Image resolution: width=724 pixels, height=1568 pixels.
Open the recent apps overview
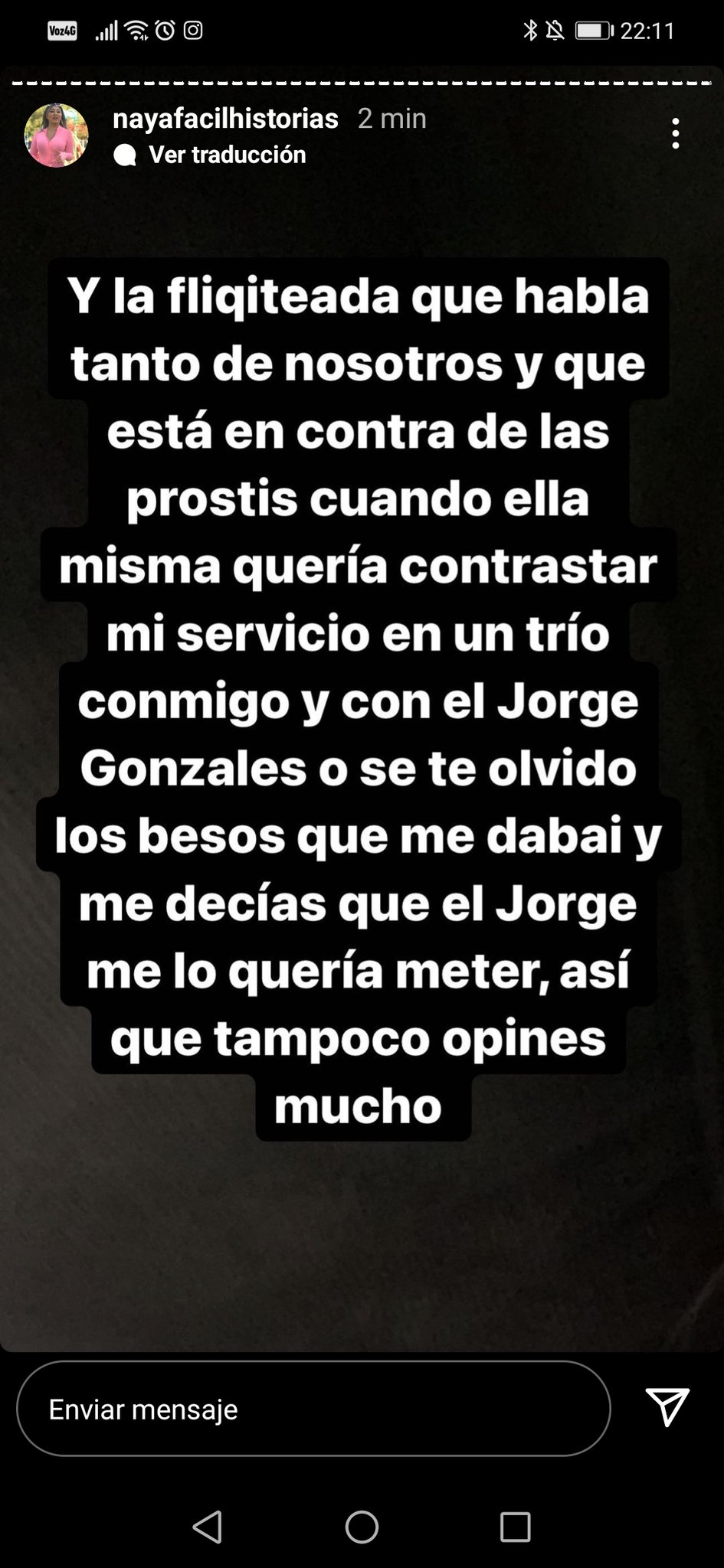click(515, 1527)
